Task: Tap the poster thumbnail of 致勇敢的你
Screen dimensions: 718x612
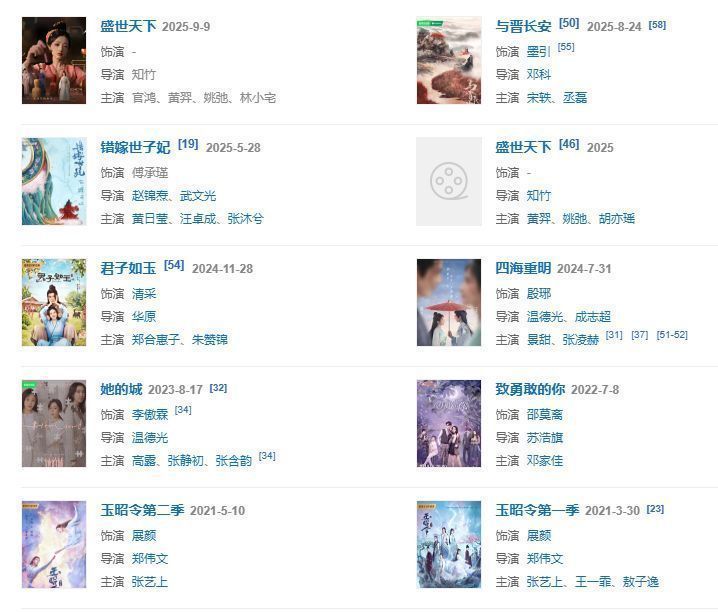Action: [x=448, y=423]
